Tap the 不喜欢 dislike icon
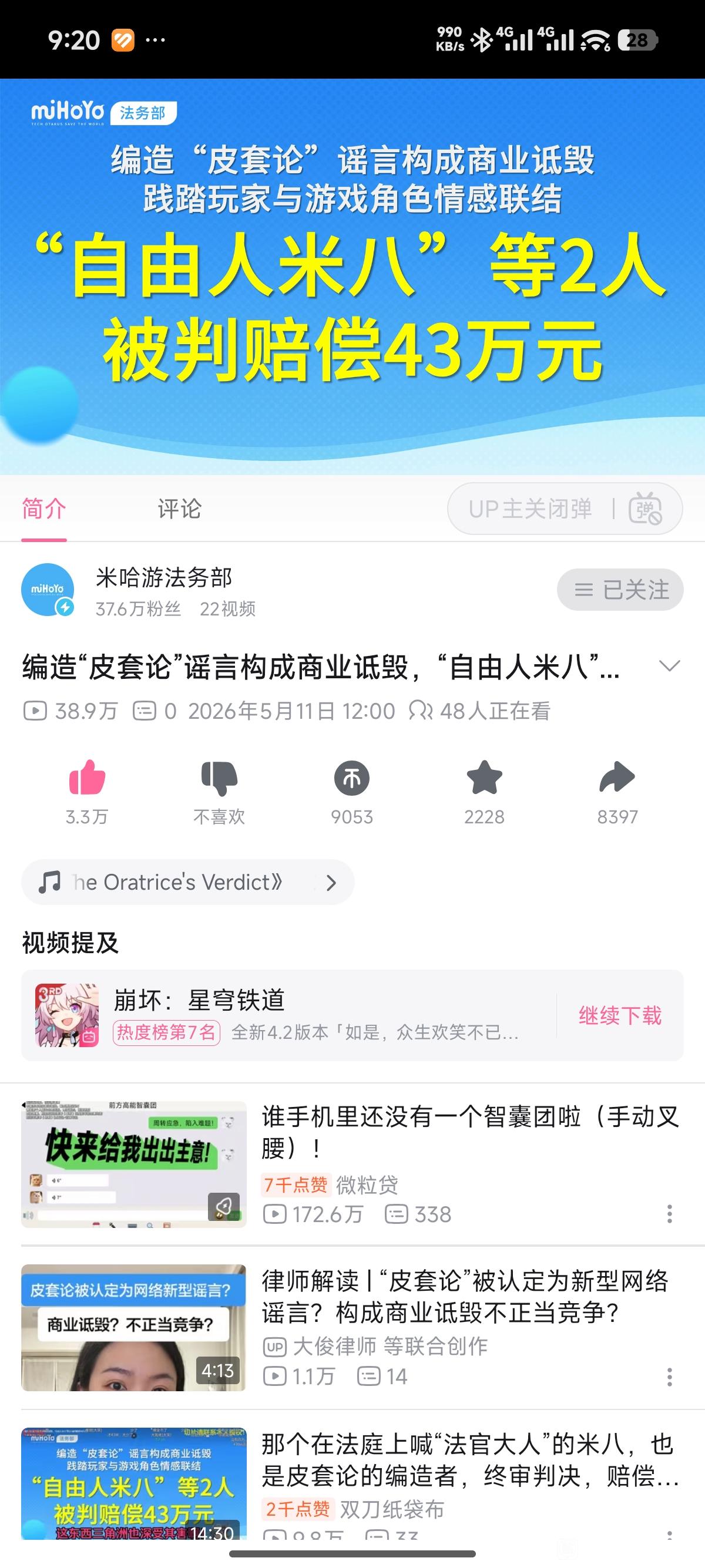Image resolution: width=705 pixels, height=1568 pixels. (219, 778)
